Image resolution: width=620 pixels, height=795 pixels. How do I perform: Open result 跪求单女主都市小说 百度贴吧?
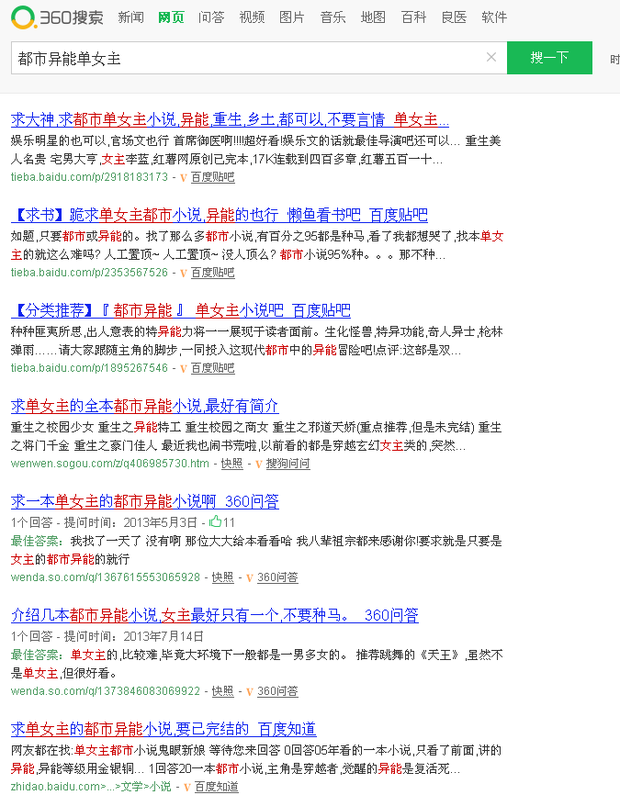click(220, 215)
